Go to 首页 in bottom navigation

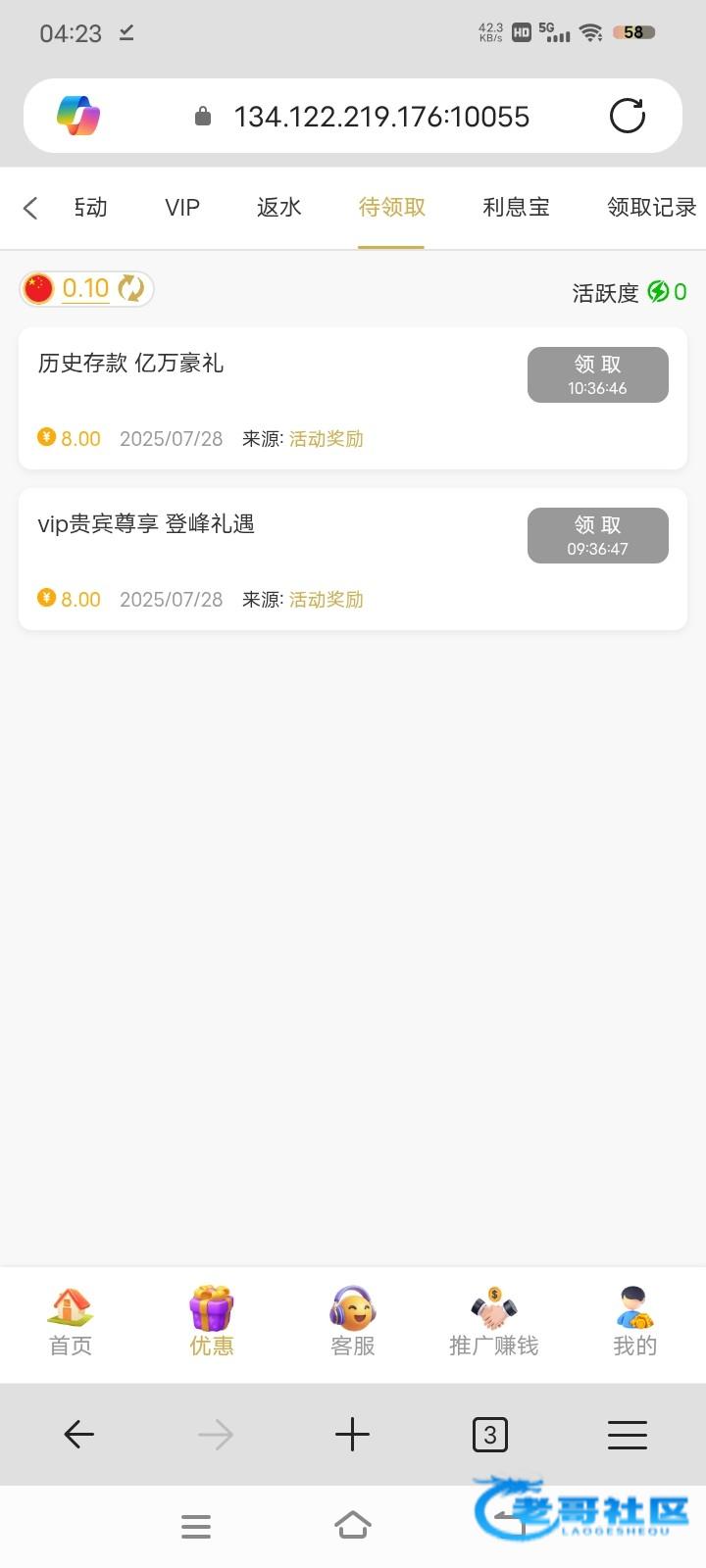(71, 1322)
